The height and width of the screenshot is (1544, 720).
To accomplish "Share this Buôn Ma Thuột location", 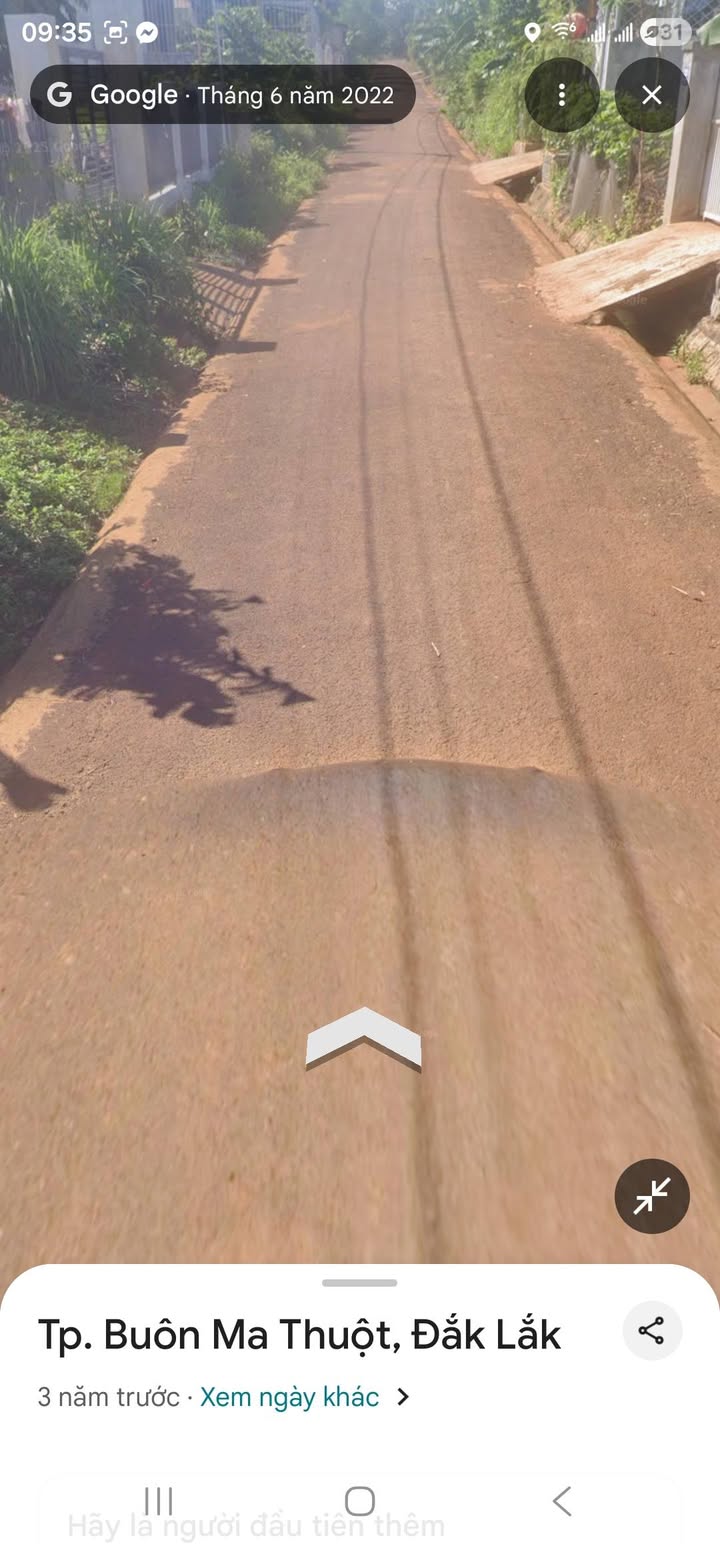I will pos(652,1331).
